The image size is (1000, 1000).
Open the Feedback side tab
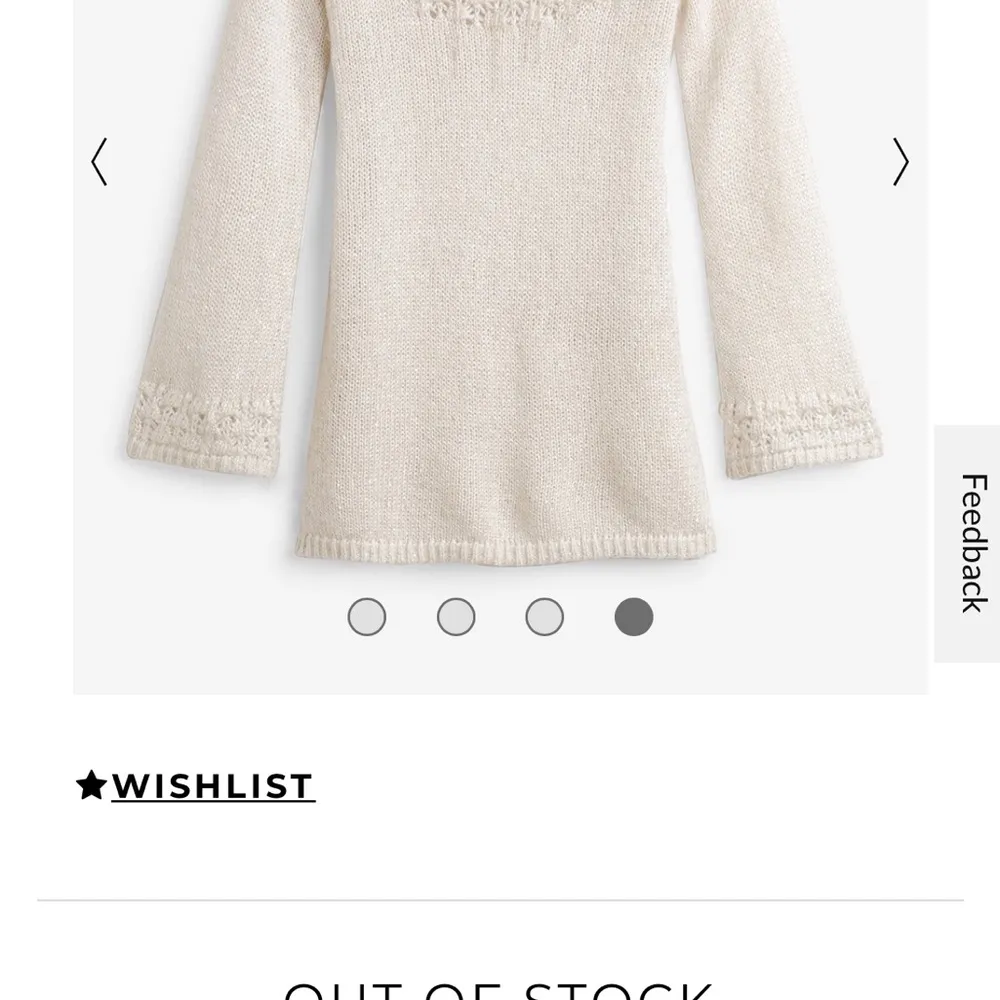(969, 543)
